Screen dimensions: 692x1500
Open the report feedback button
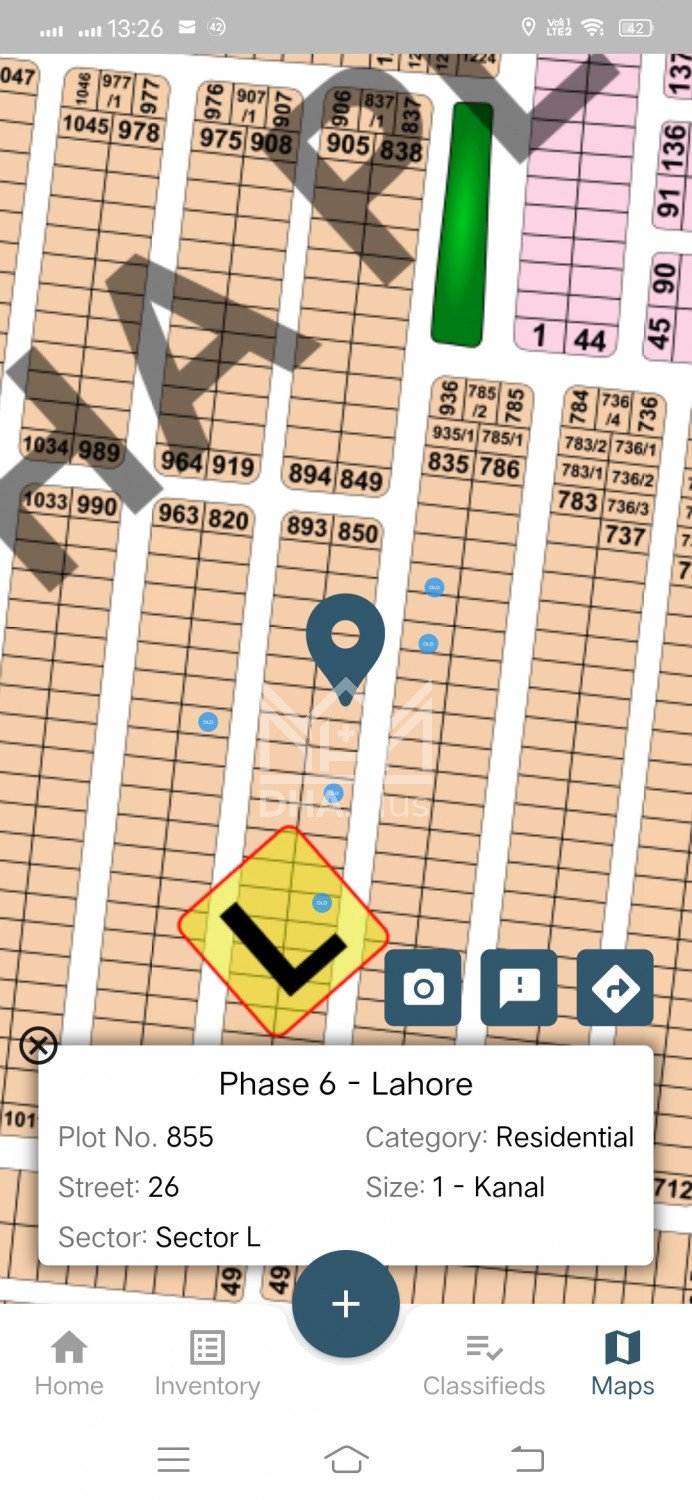[519, 988]
